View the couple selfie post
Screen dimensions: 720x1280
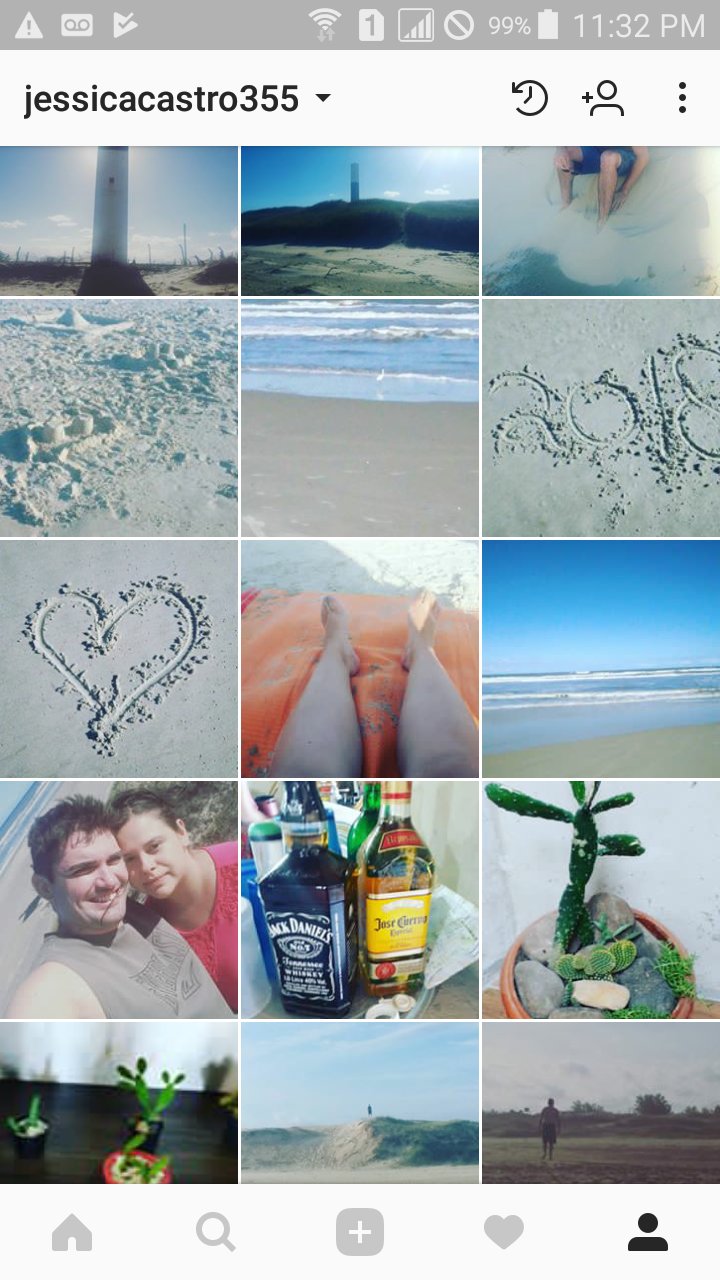119,900
